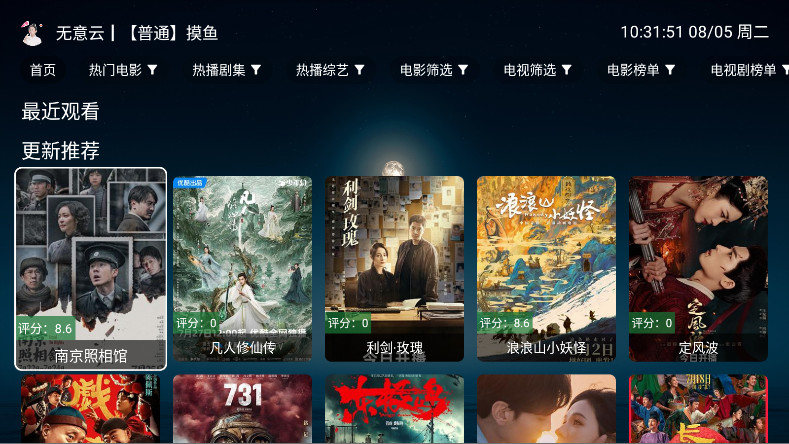The image size is (789, 444).
Task: Go to the 热播综艺 tab
Action: pyautogui.click(x=330, y=70)
